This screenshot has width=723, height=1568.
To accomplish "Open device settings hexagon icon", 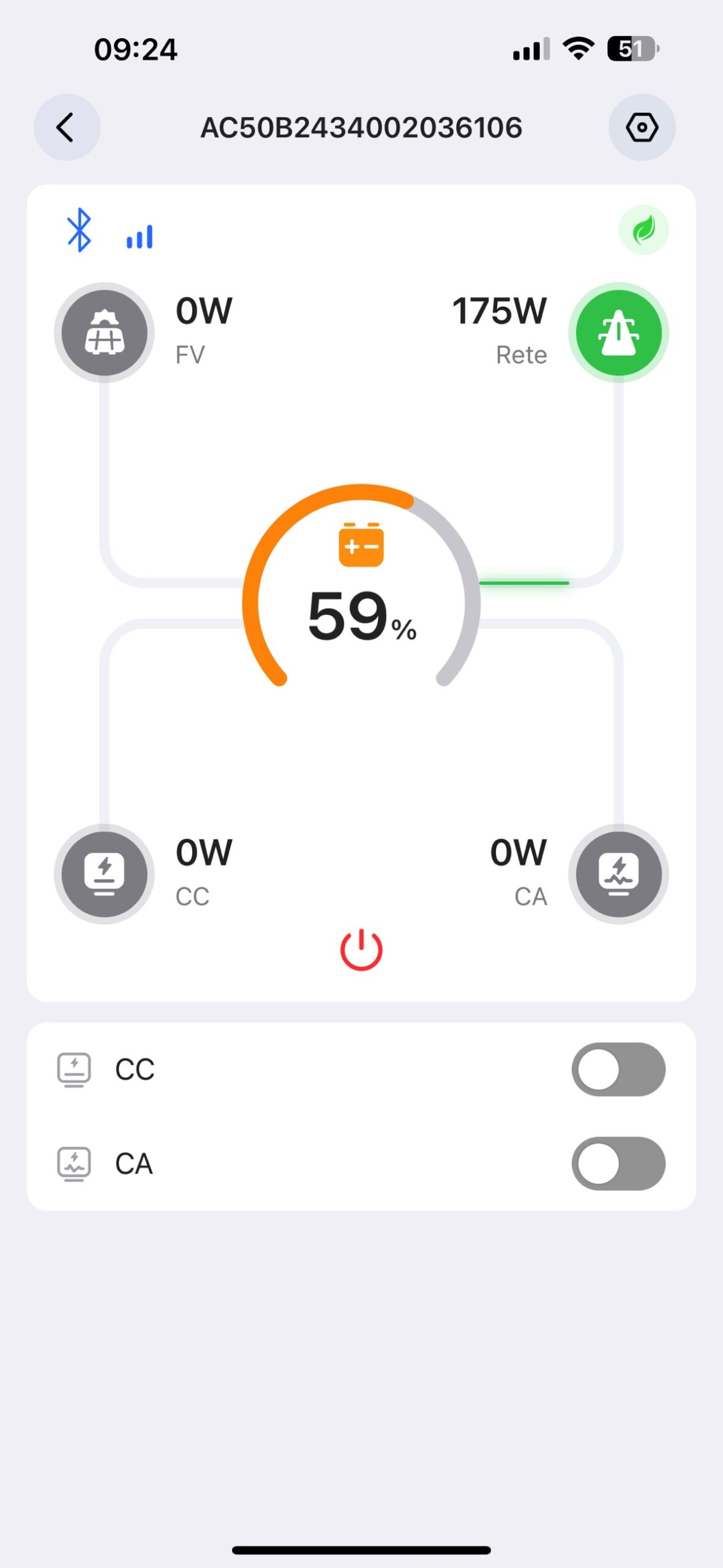I will pyautogui.click(x=642, y=127).
